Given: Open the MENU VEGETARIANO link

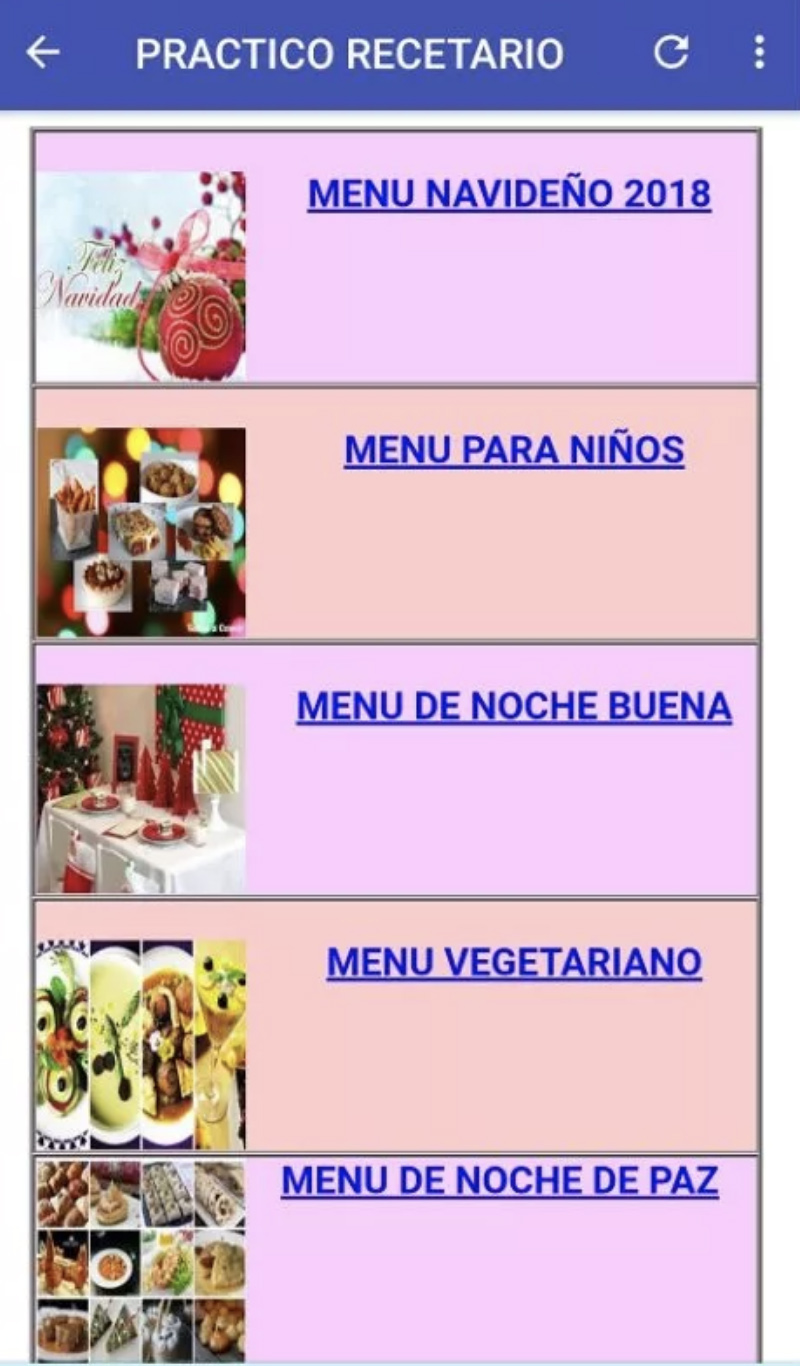Looking at the screenshot, I should (x=514, y=962).
